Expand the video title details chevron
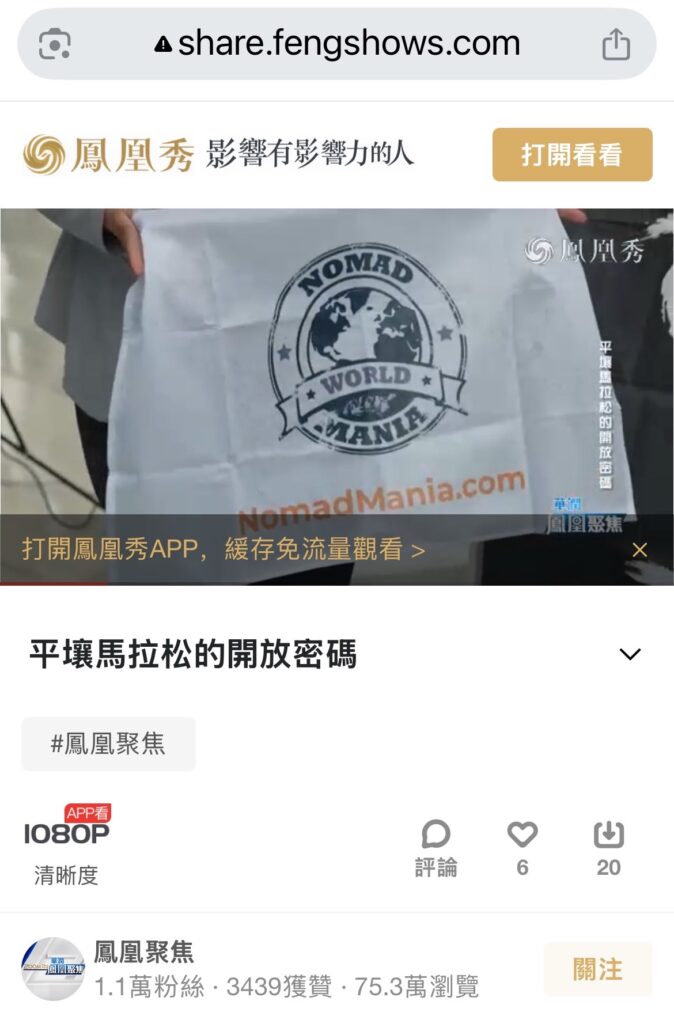The width and height of the screenshot is (674, 1024). [629, 654]
